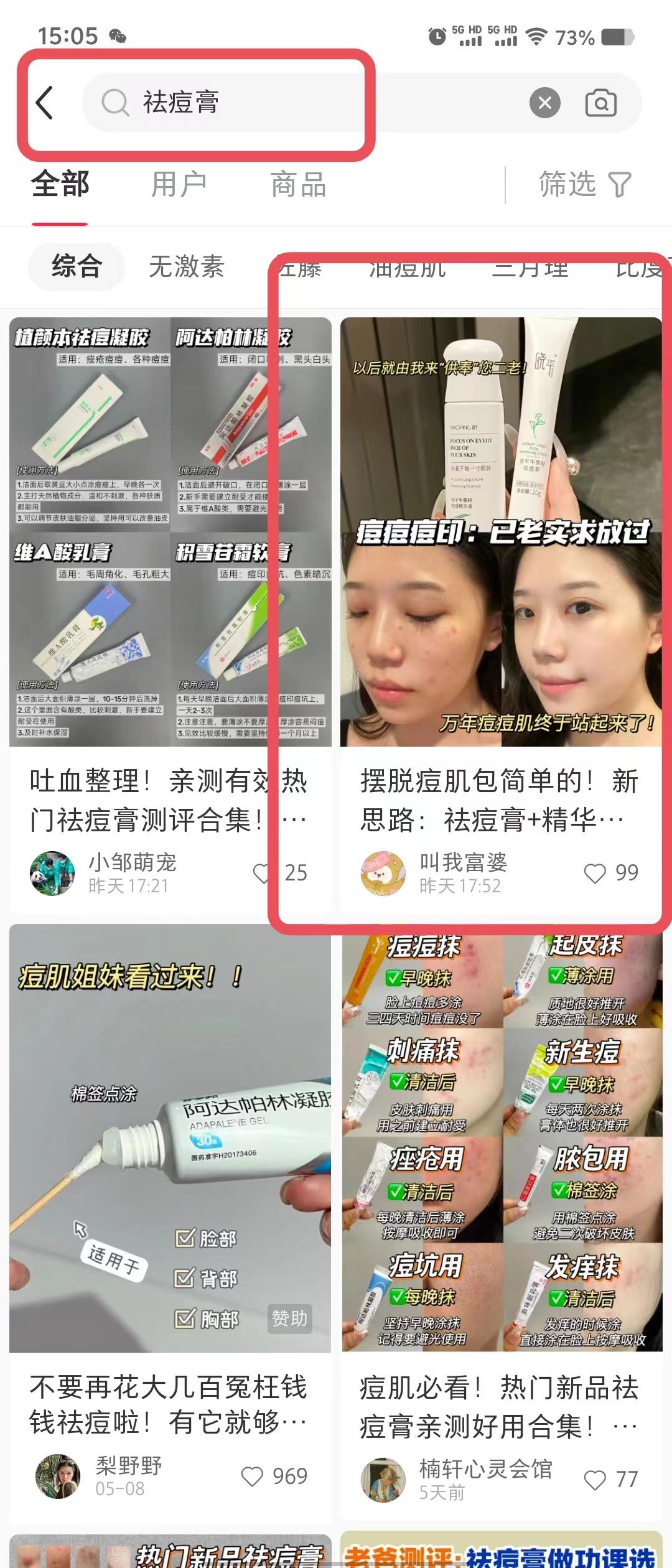Open 楠轩心灵会馆's 痘肌必看 post
Screen dimensions: 672x1568
[x=500, y=1139]
